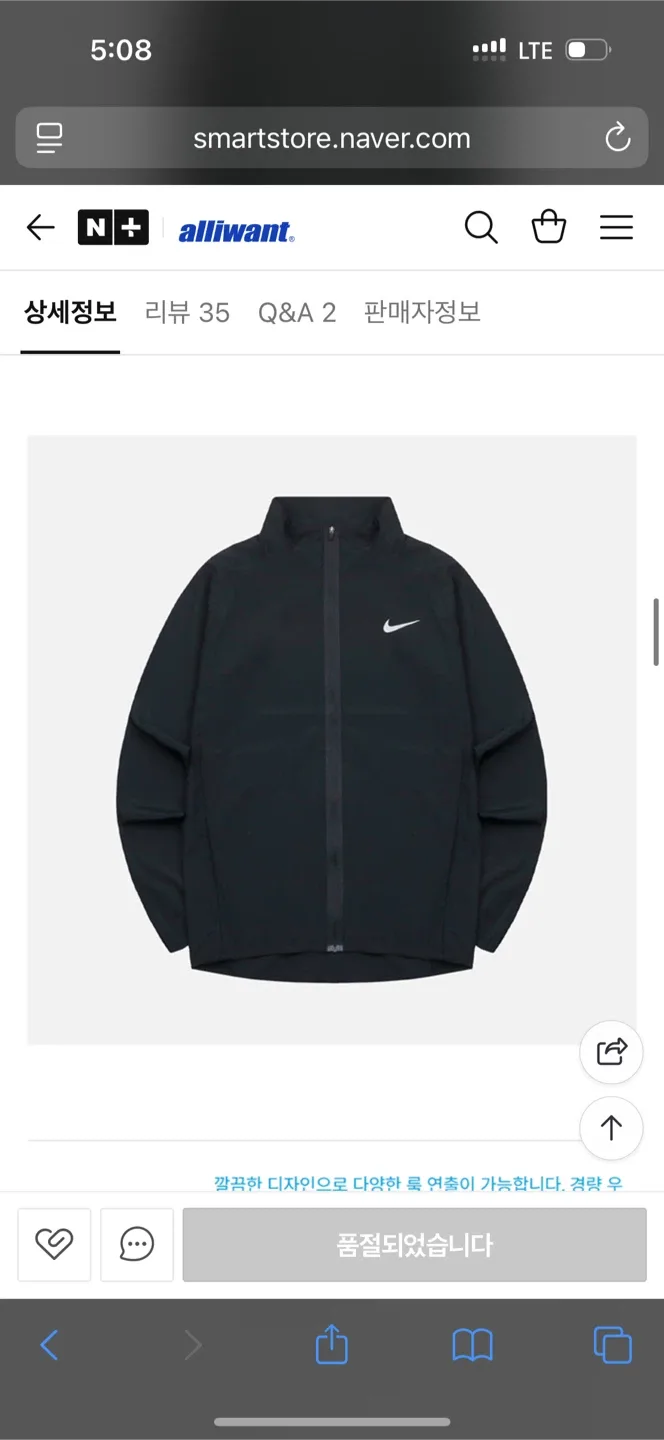Show open Safari tabs
This screenshot has width=664, height=1440.
612,1345
